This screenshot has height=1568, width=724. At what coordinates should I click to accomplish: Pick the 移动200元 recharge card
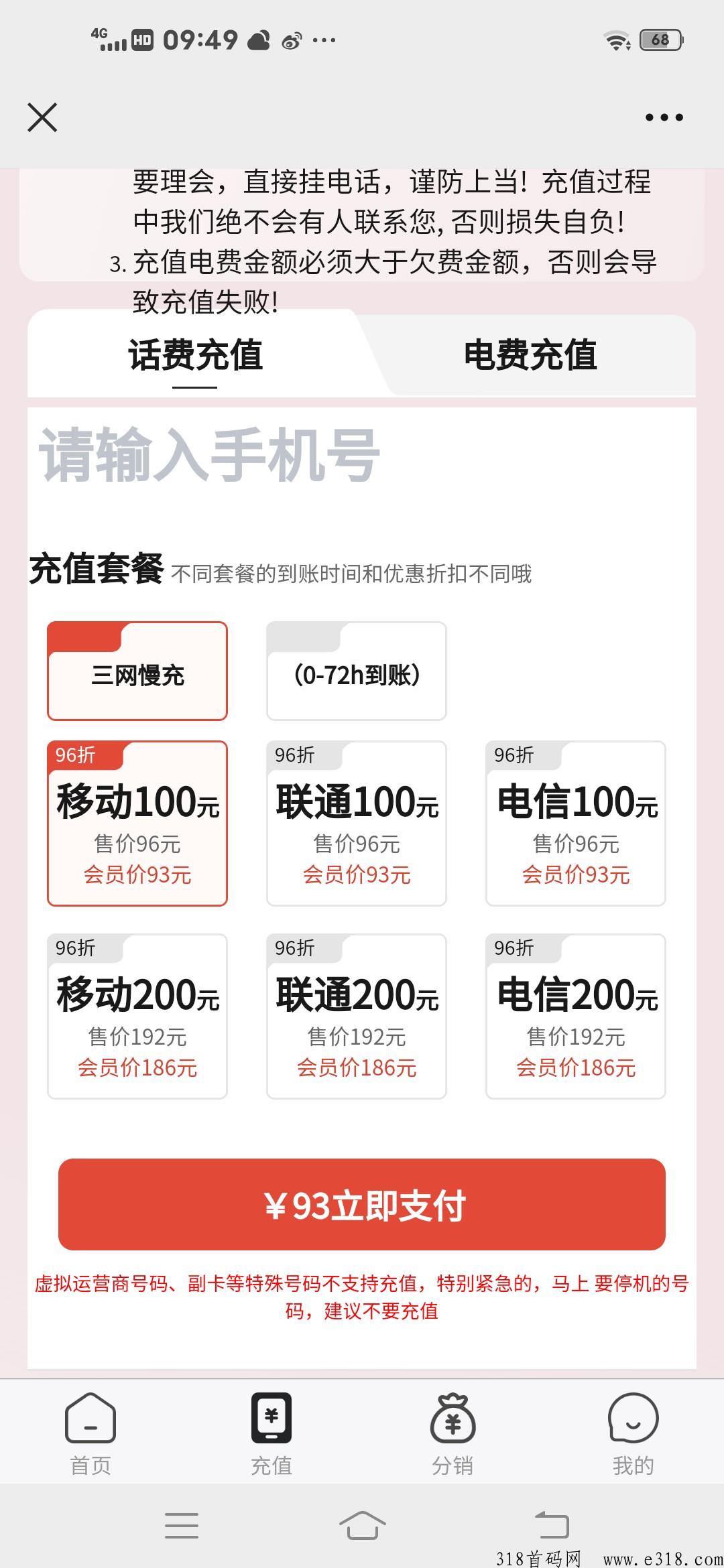[x=137, y=1017]
